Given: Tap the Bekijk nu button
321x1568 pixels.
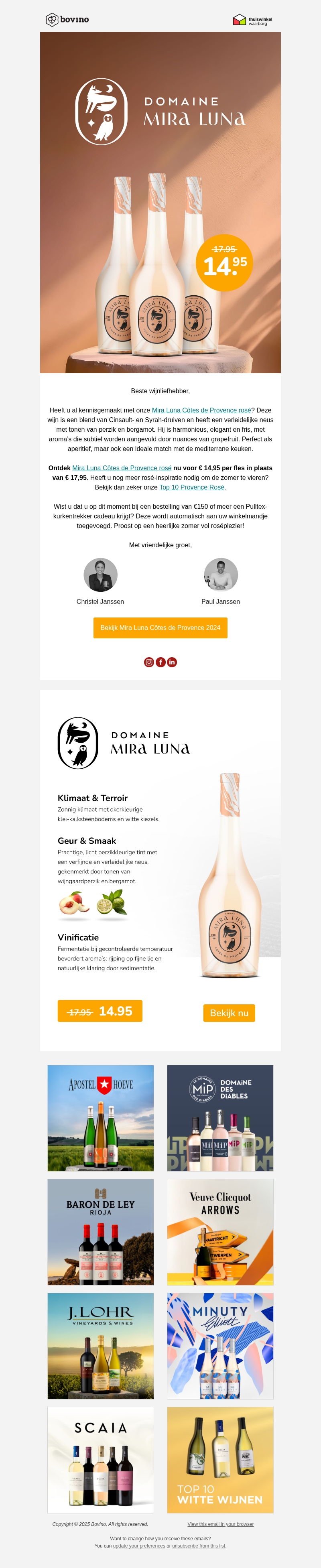Looking at the screenshot, I should [x=229, y=1013].
